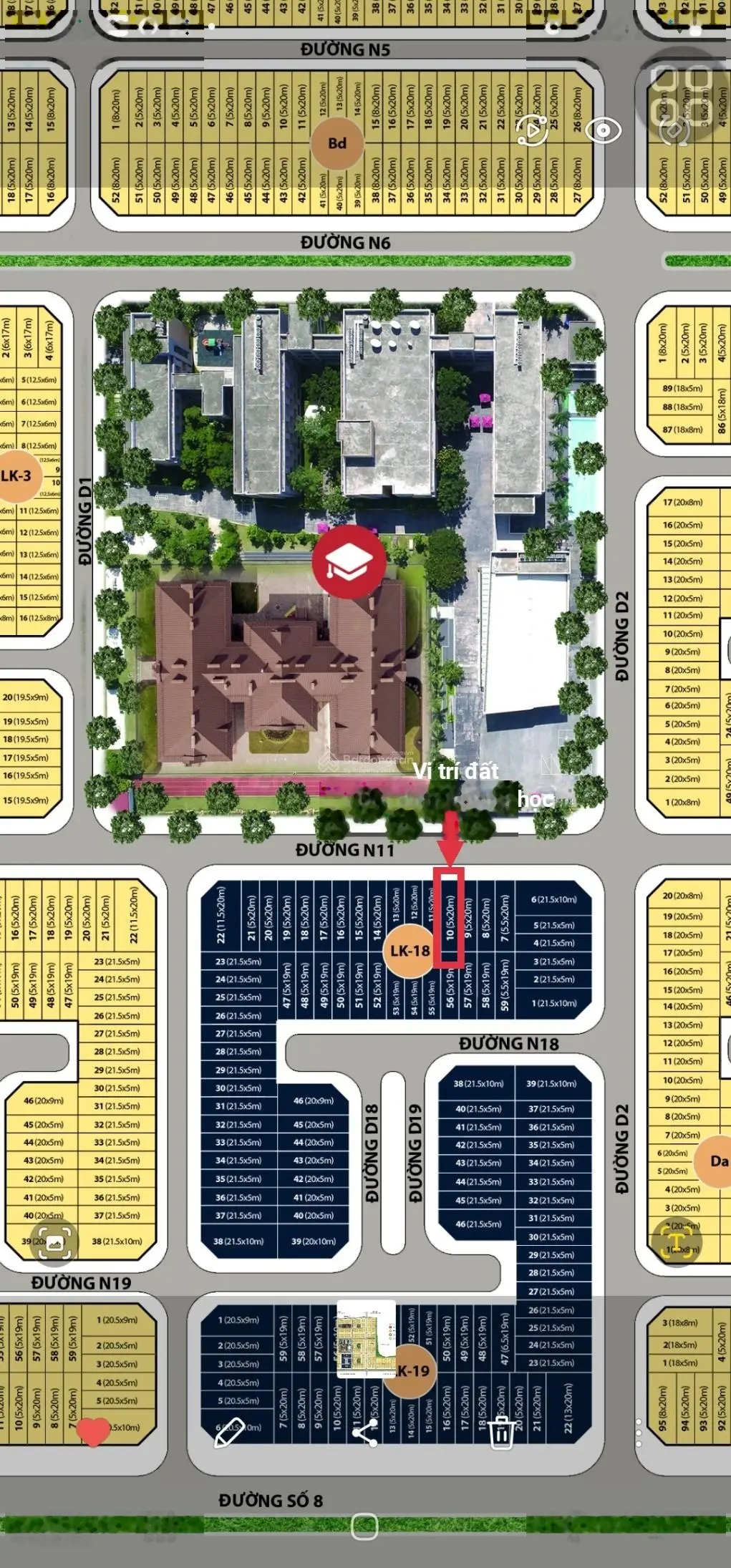The height and width of the screenshot is (1568, 731).
Task: Play the motion photo
Action: (533, 130)
